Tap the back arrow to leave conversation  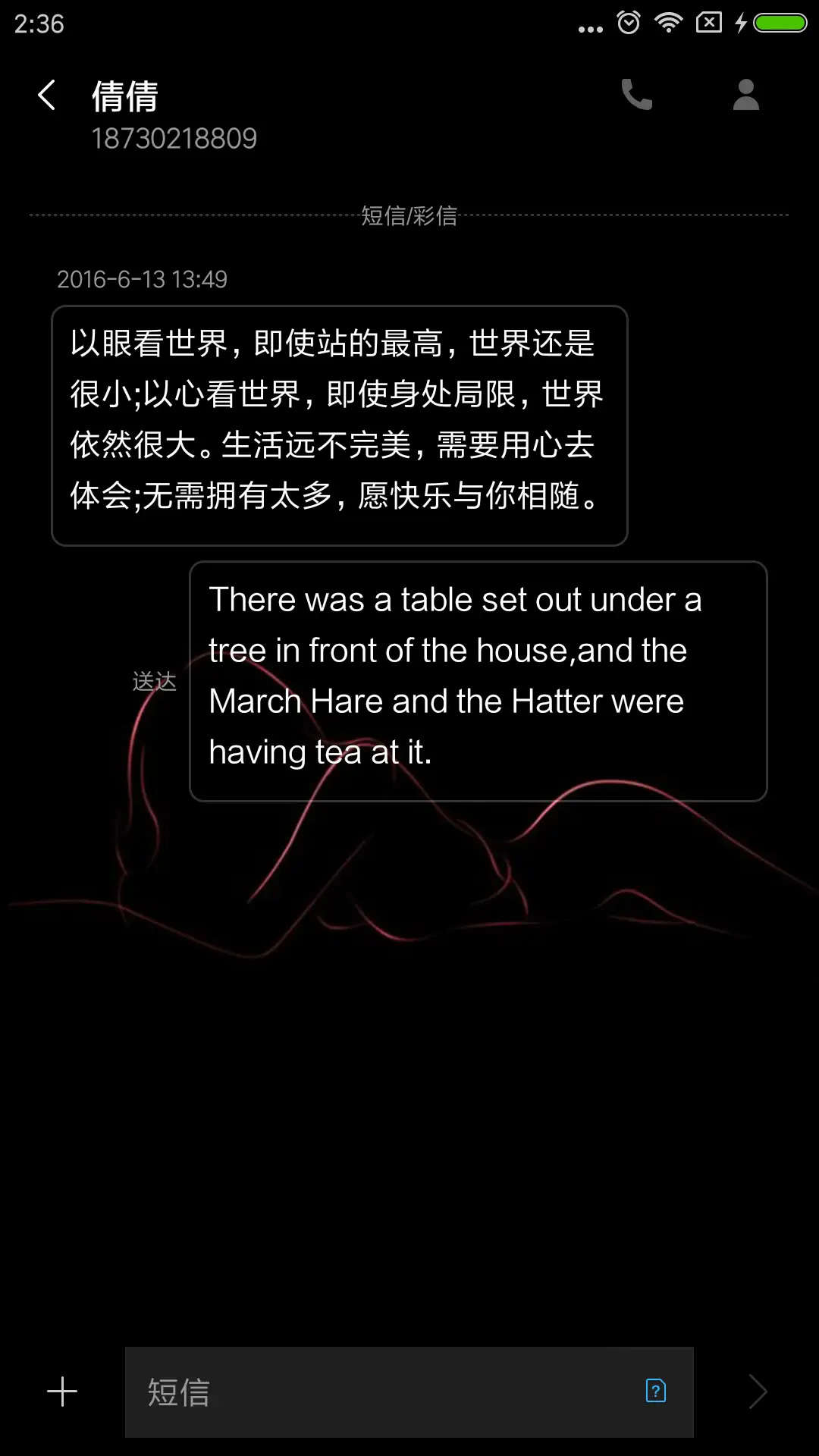(47, 94)
